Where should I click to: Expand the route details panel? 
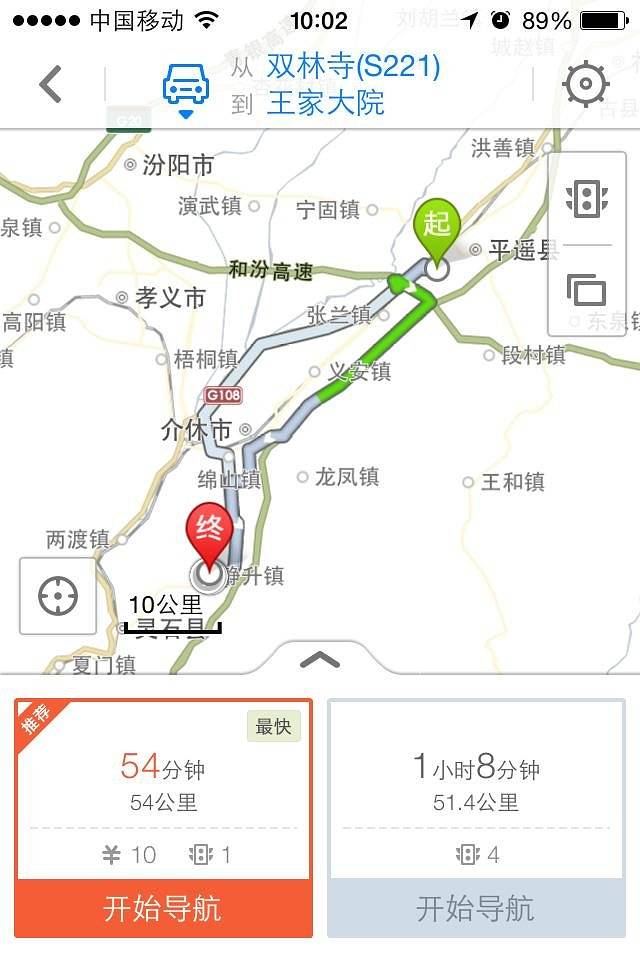[320, 659]
